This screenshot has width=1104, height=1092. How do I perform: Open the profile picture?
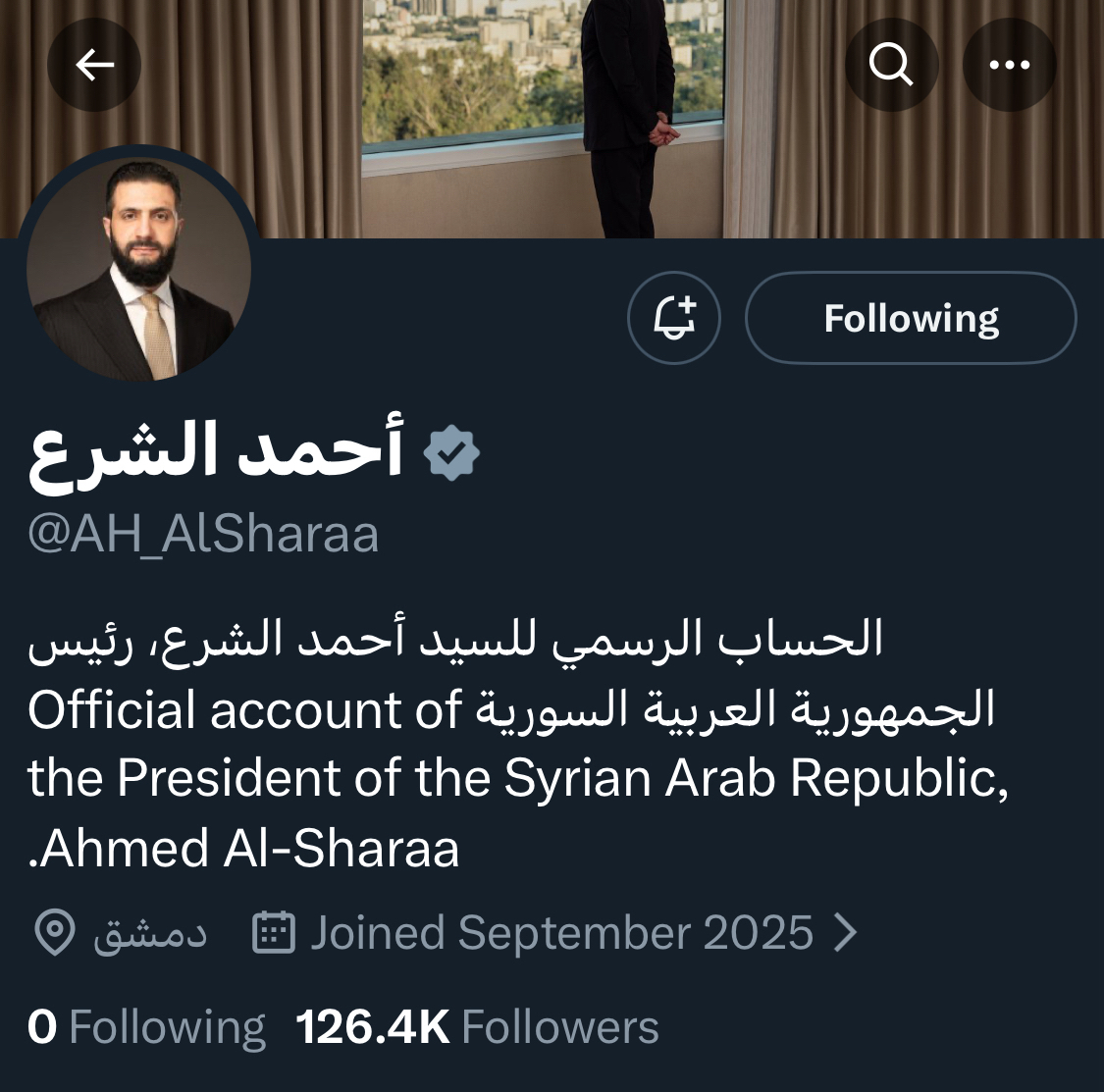click(x=139, y=270)
